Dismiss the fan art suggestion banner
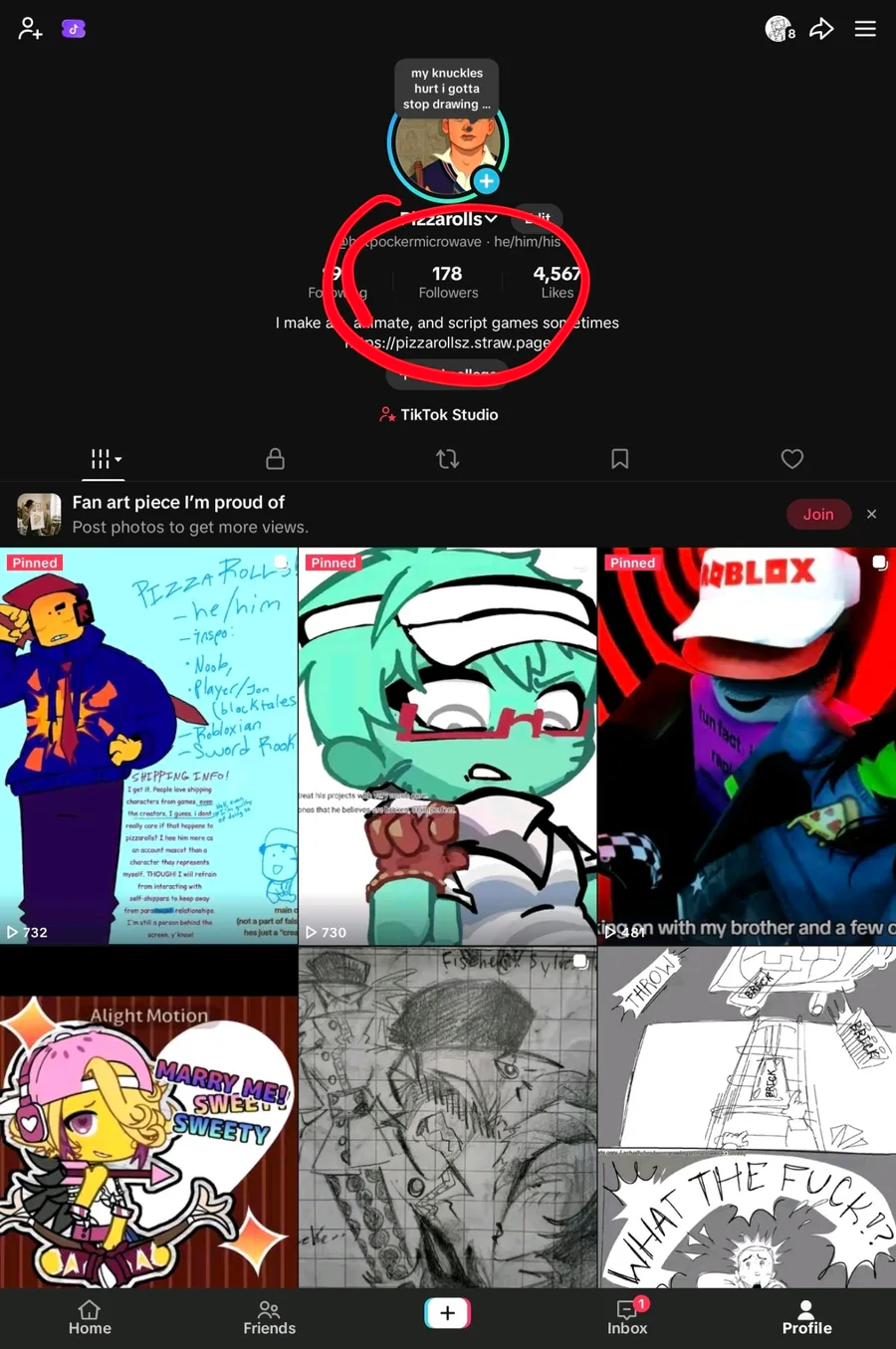This screenshot has height=1349, width=896. point(871,514)
